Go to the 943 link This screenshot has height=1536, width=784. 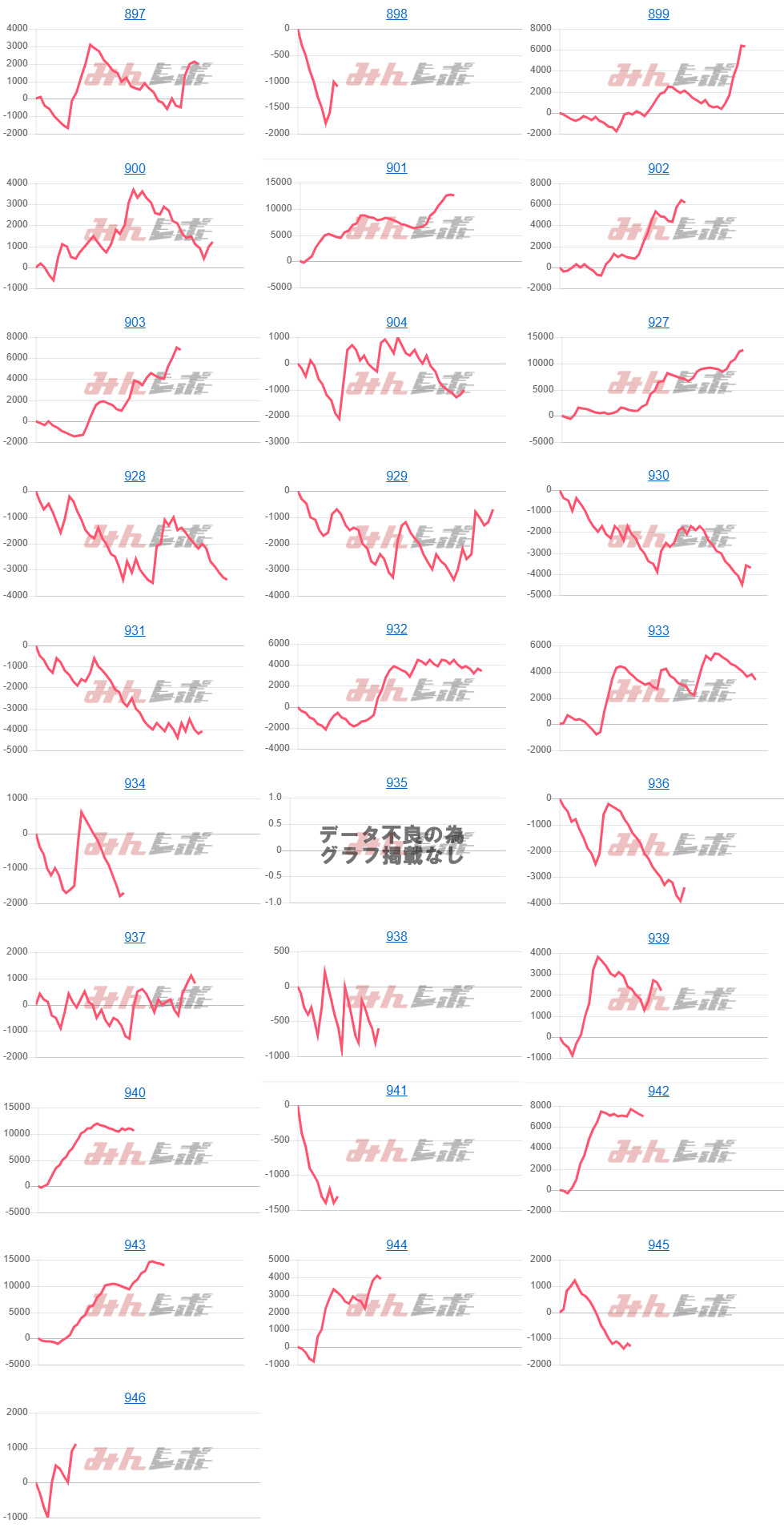click(x=135, y=1244)
